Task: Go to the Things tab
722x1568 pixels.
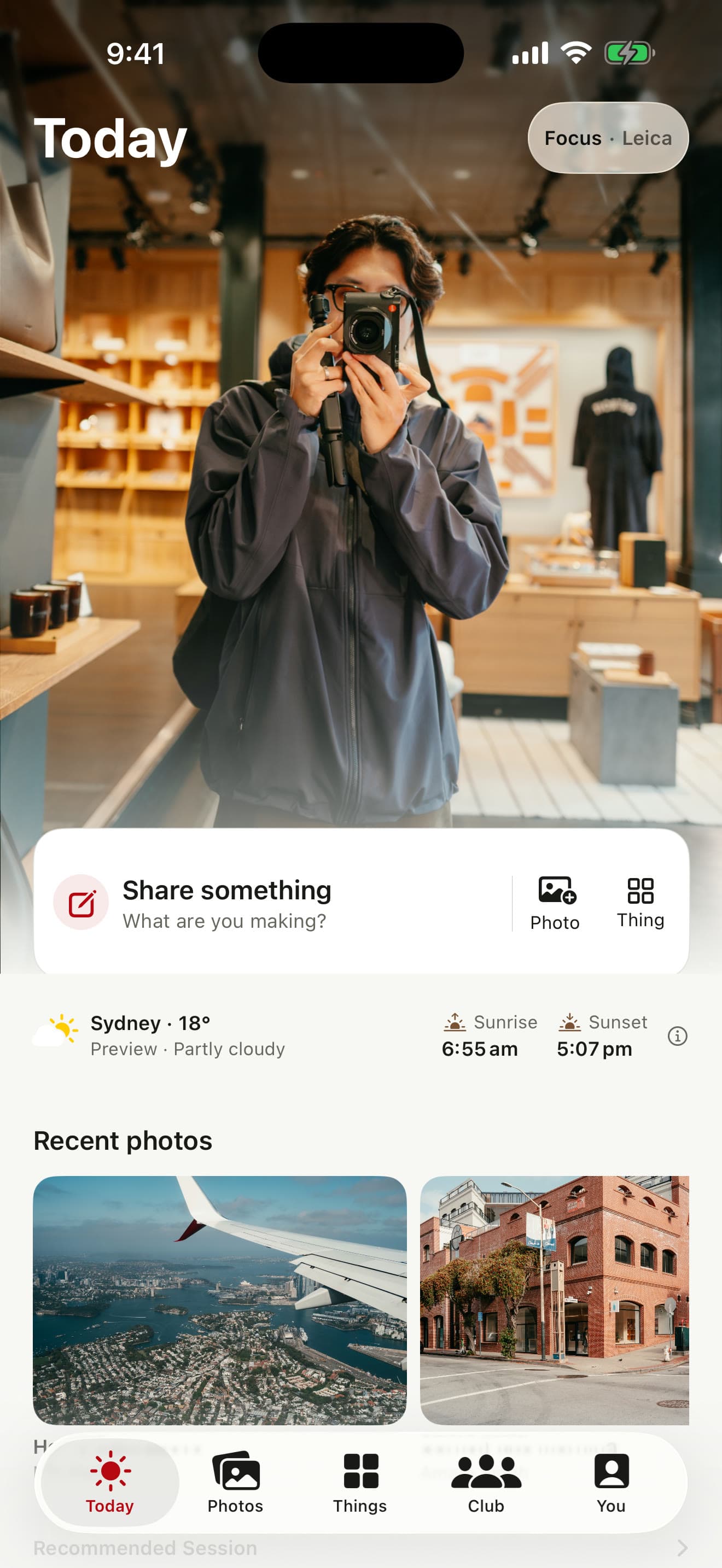Action: pos(360,1482)
